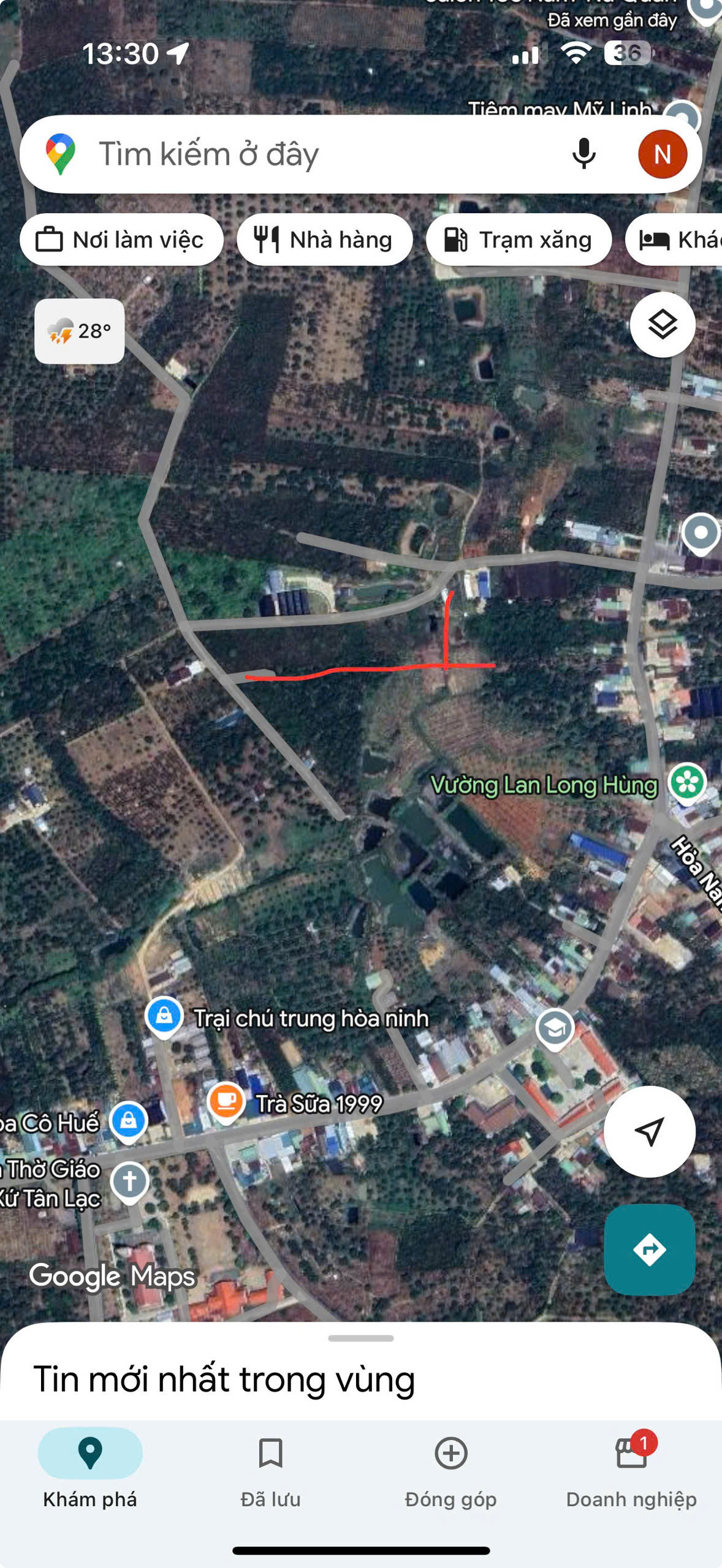Select the "Trại chú trung hòa ninh" pin
Viewport: 722px width, 1568px height.
click(x=164, y=1016)
